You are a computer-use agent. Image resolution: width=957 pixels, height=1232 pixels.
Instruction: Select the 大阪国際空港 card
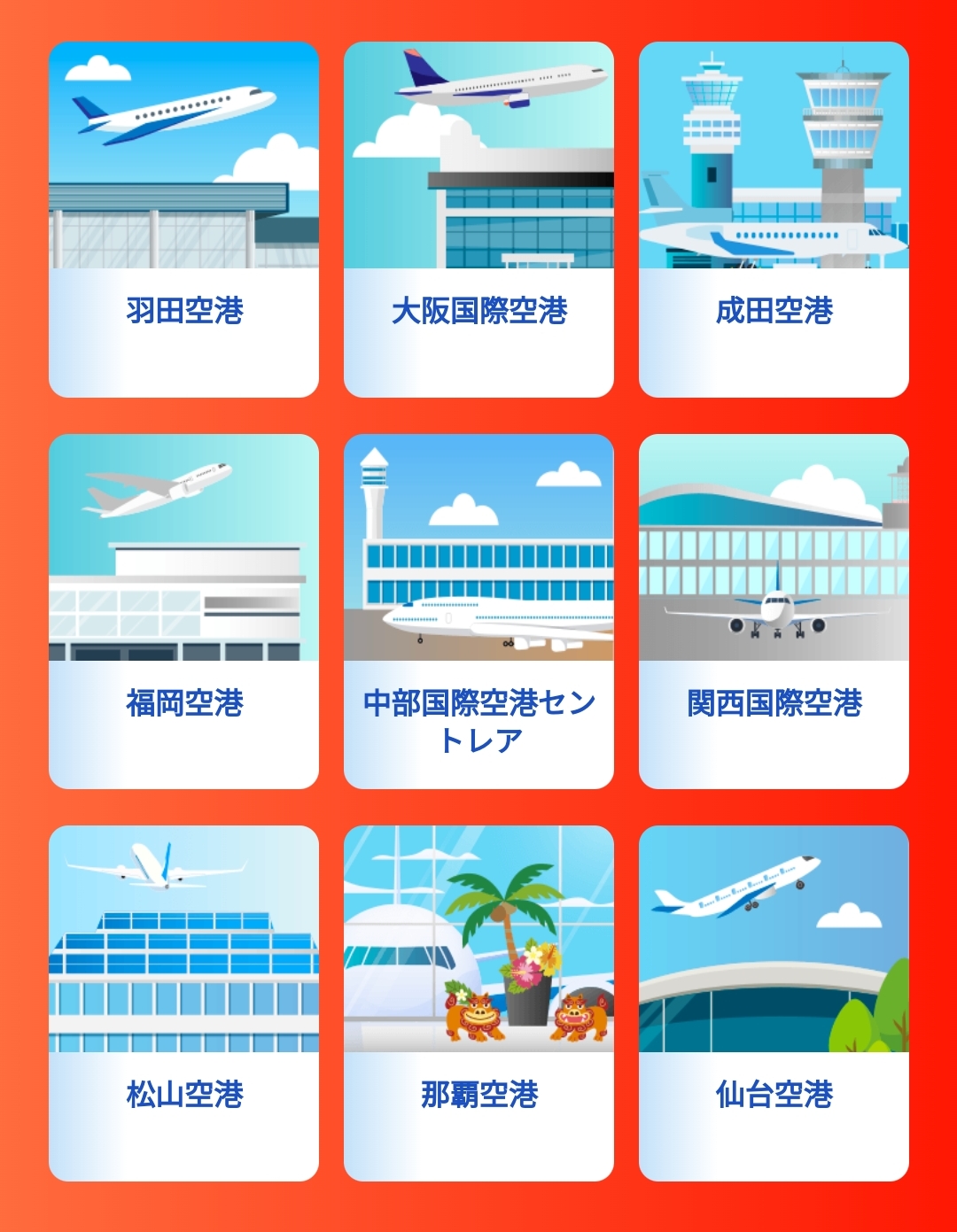[478, 220]
